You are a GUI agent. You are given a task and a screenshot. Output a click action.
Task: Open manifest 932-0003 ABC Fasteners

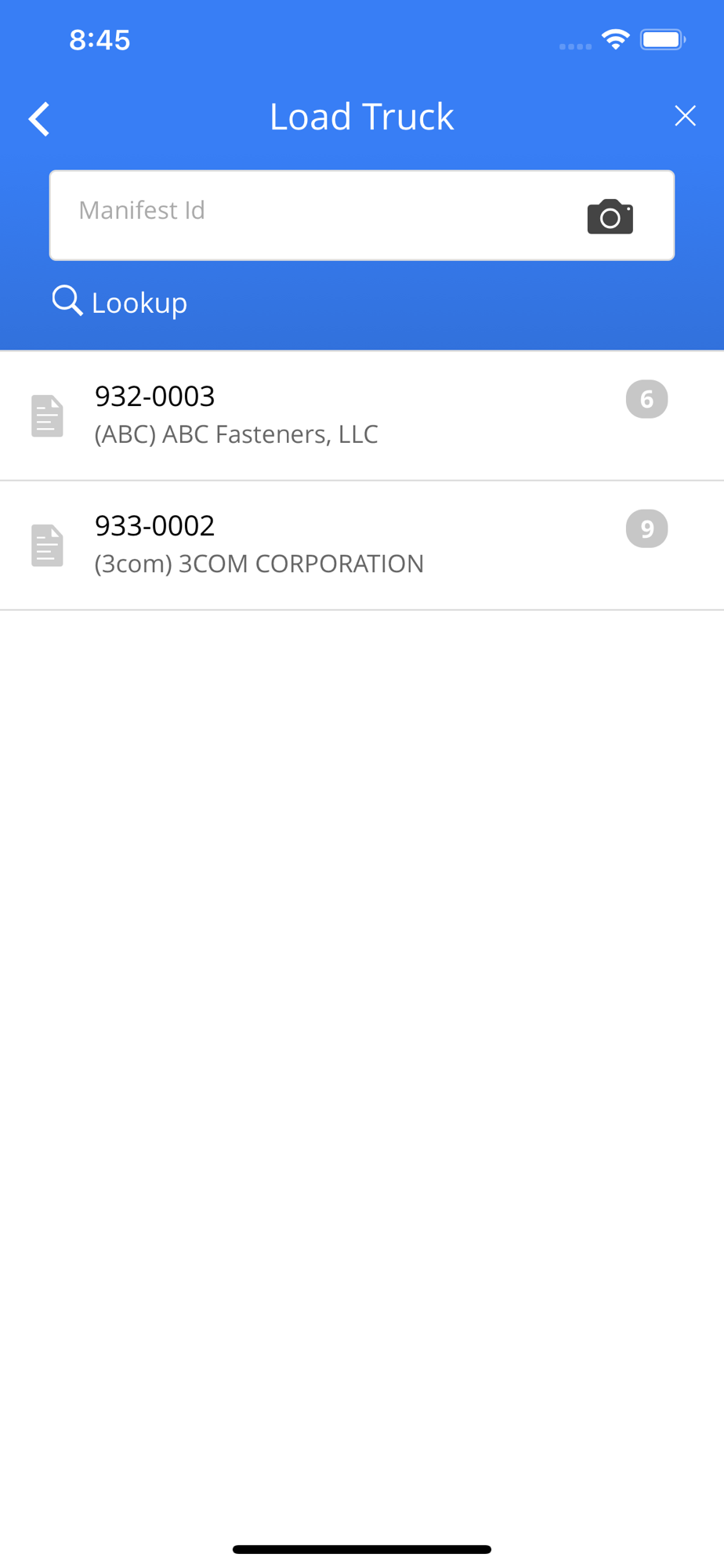click(x=362, y=416)
